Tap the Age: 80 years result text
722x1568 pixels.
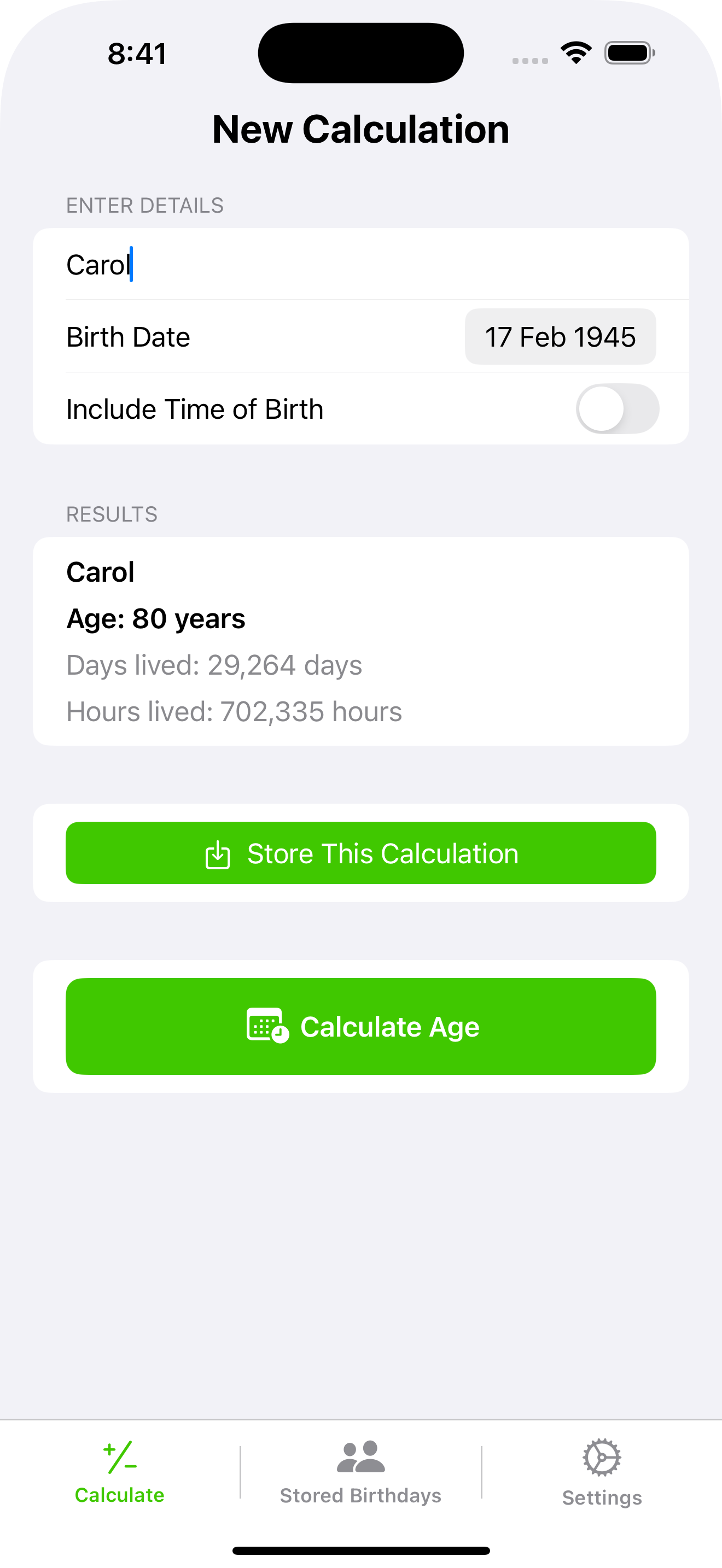155,618
